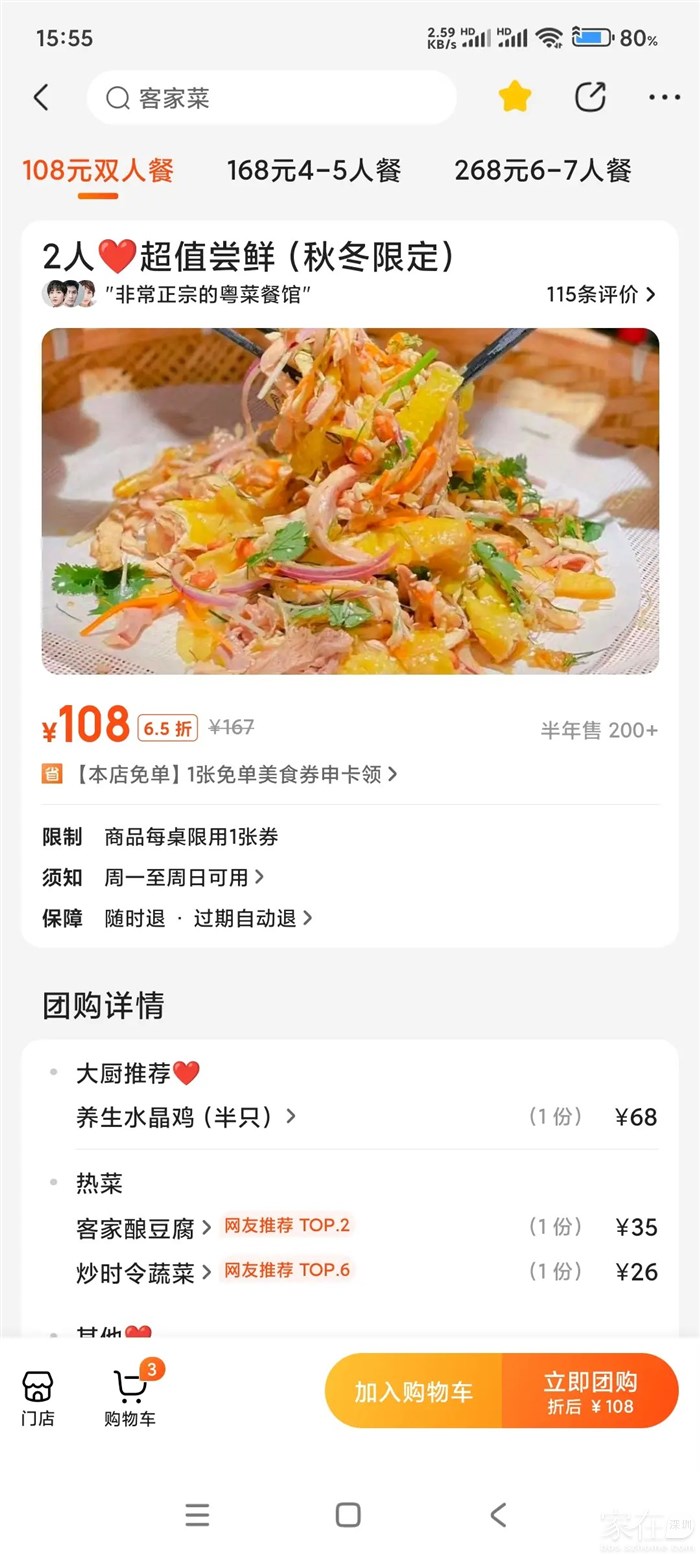Toggle the yellow favorite star
This screenshot has width=700, height=1555.
point(515,97)
